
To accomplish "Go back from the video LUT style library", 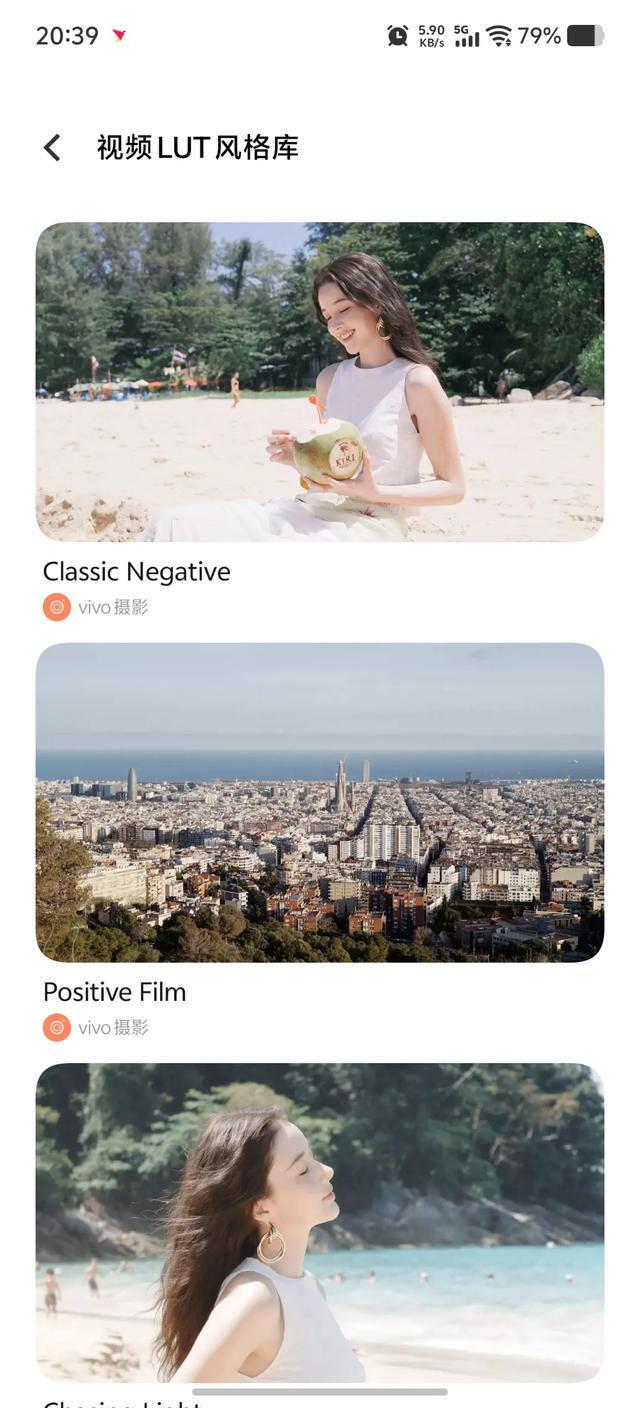I will point(52,148).
